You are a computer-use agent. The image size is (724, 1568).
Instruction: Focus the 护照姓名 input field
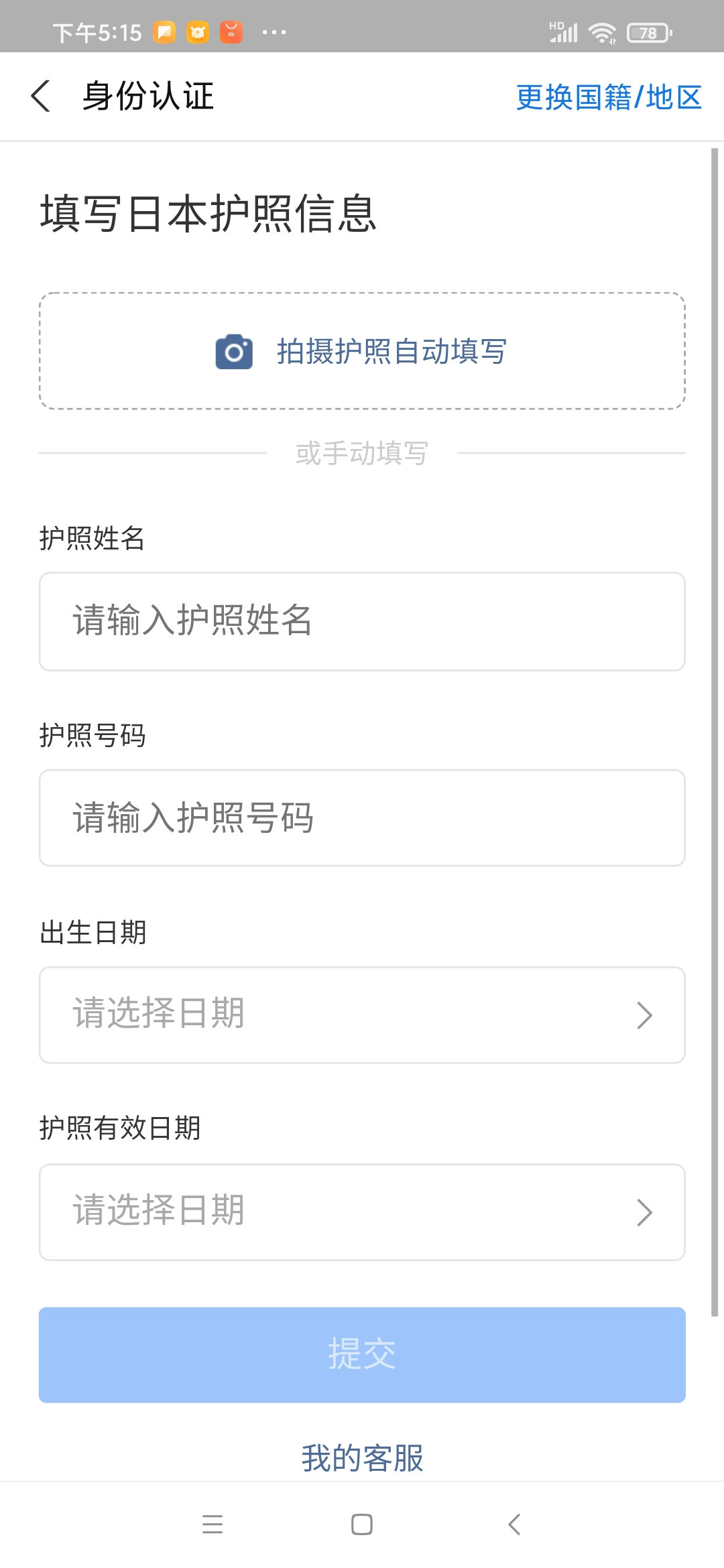coord(362,621)
